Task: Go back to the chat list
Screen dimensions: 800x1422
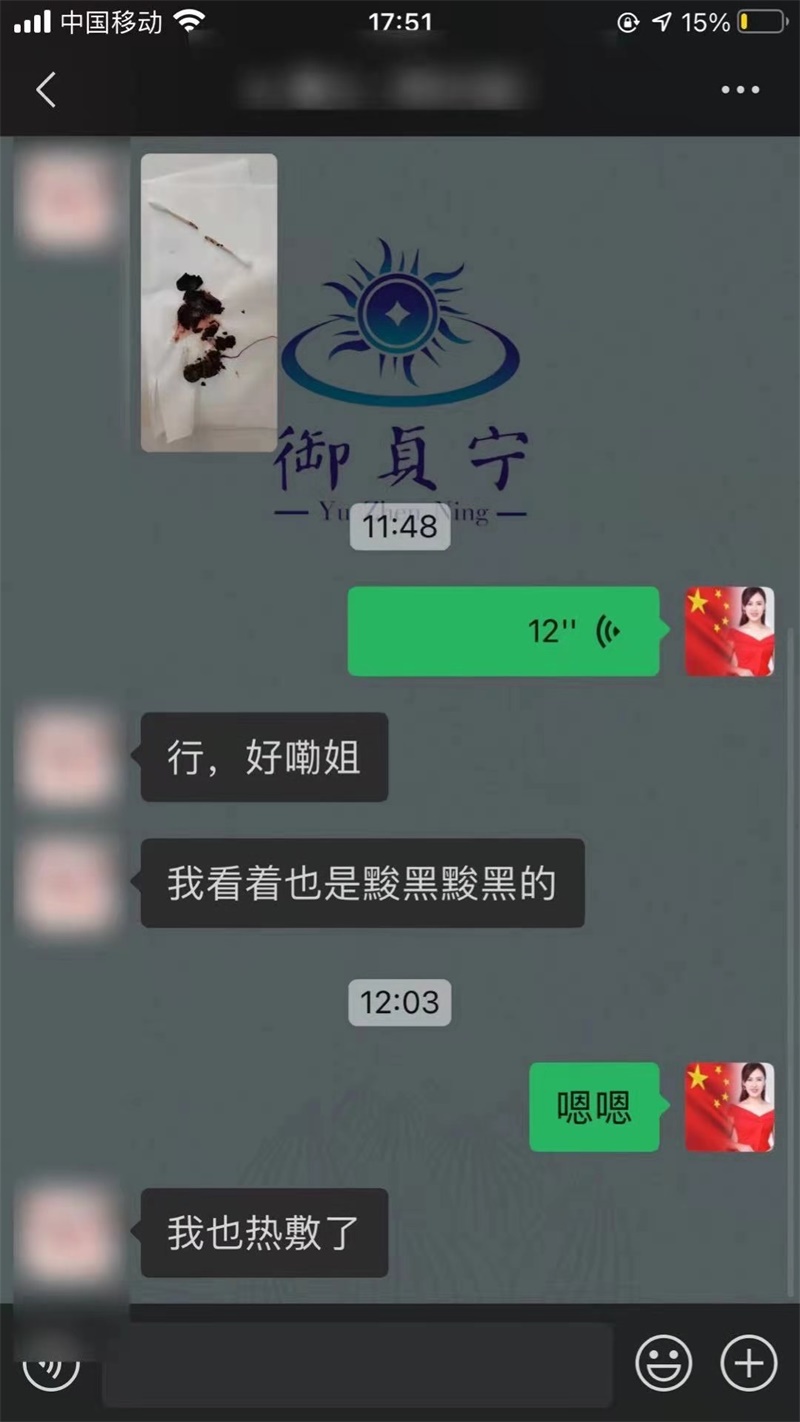Action: (x=46, y=90)
